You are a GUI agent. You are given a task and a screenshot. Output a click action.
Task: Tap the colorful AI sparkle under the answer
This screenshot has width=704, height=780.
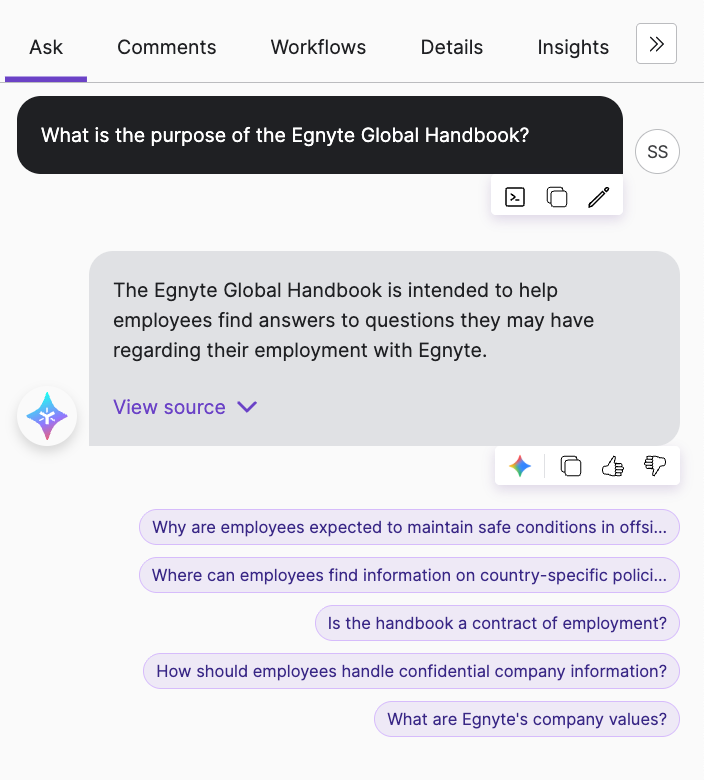[x=519, y=466]
